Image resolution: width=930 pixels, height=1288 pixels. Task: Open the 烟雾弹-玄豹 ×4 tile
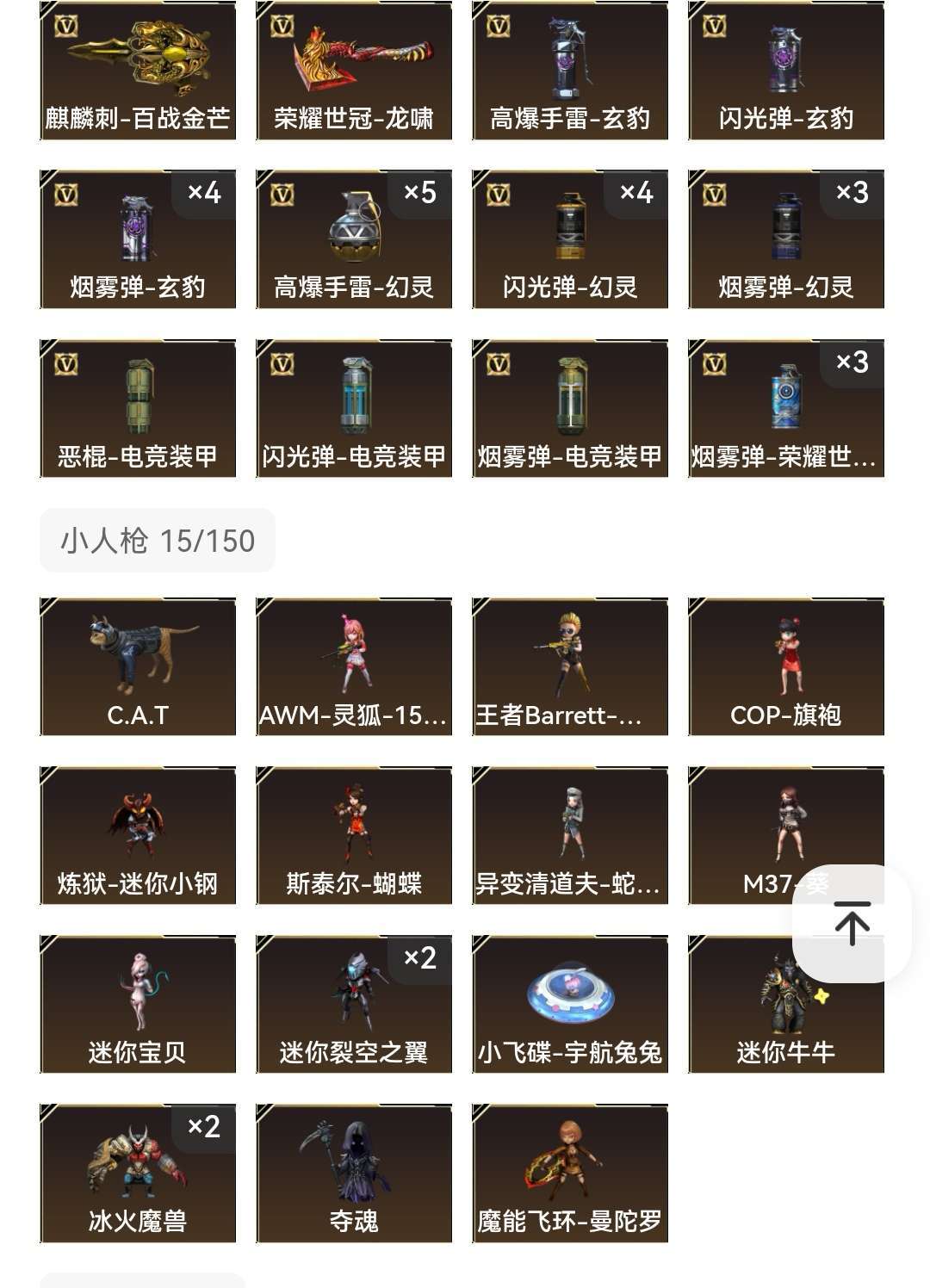click(x=138, y=239)
